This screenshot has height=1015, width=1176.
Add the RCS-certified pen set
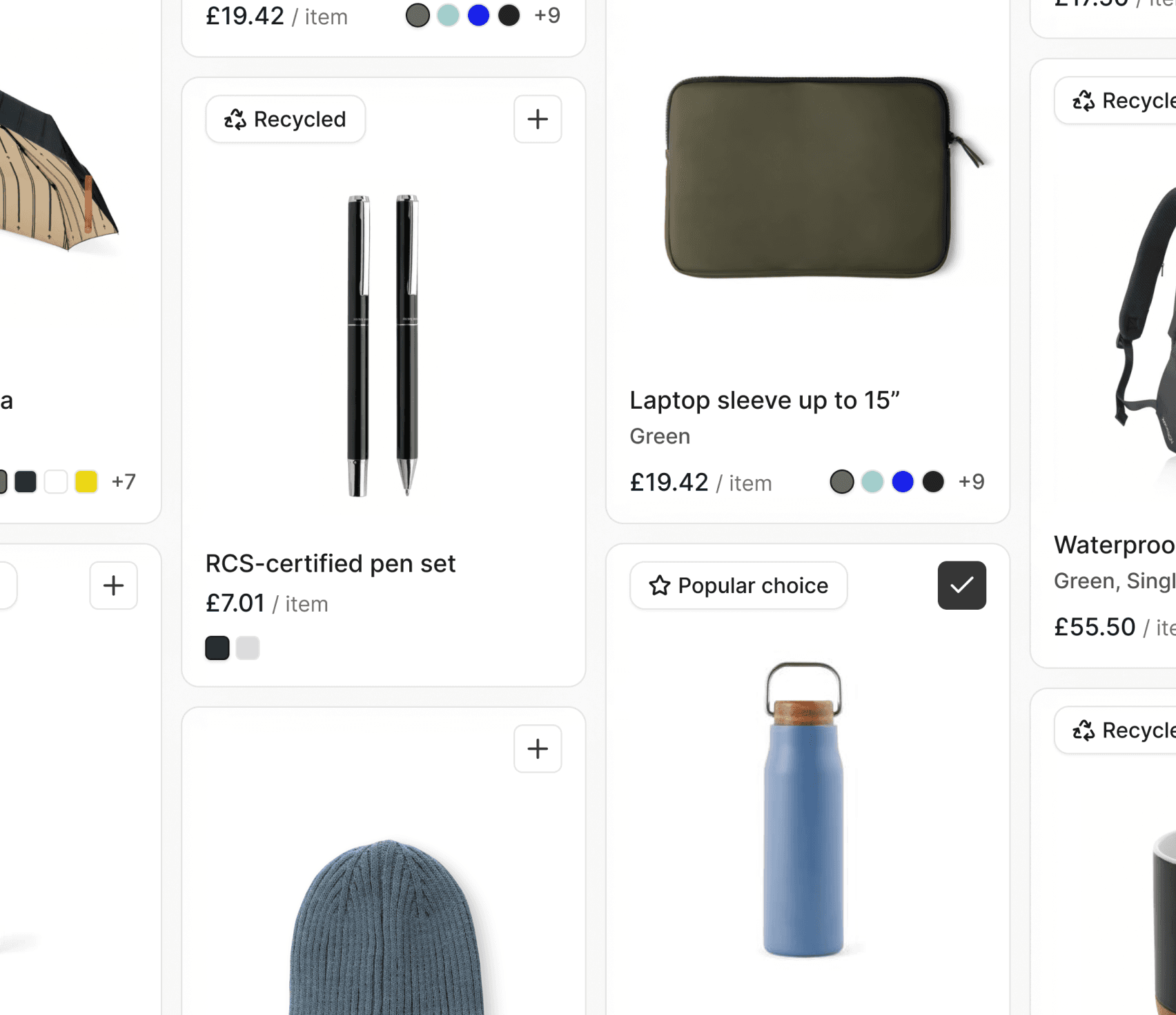click(538, 119)
